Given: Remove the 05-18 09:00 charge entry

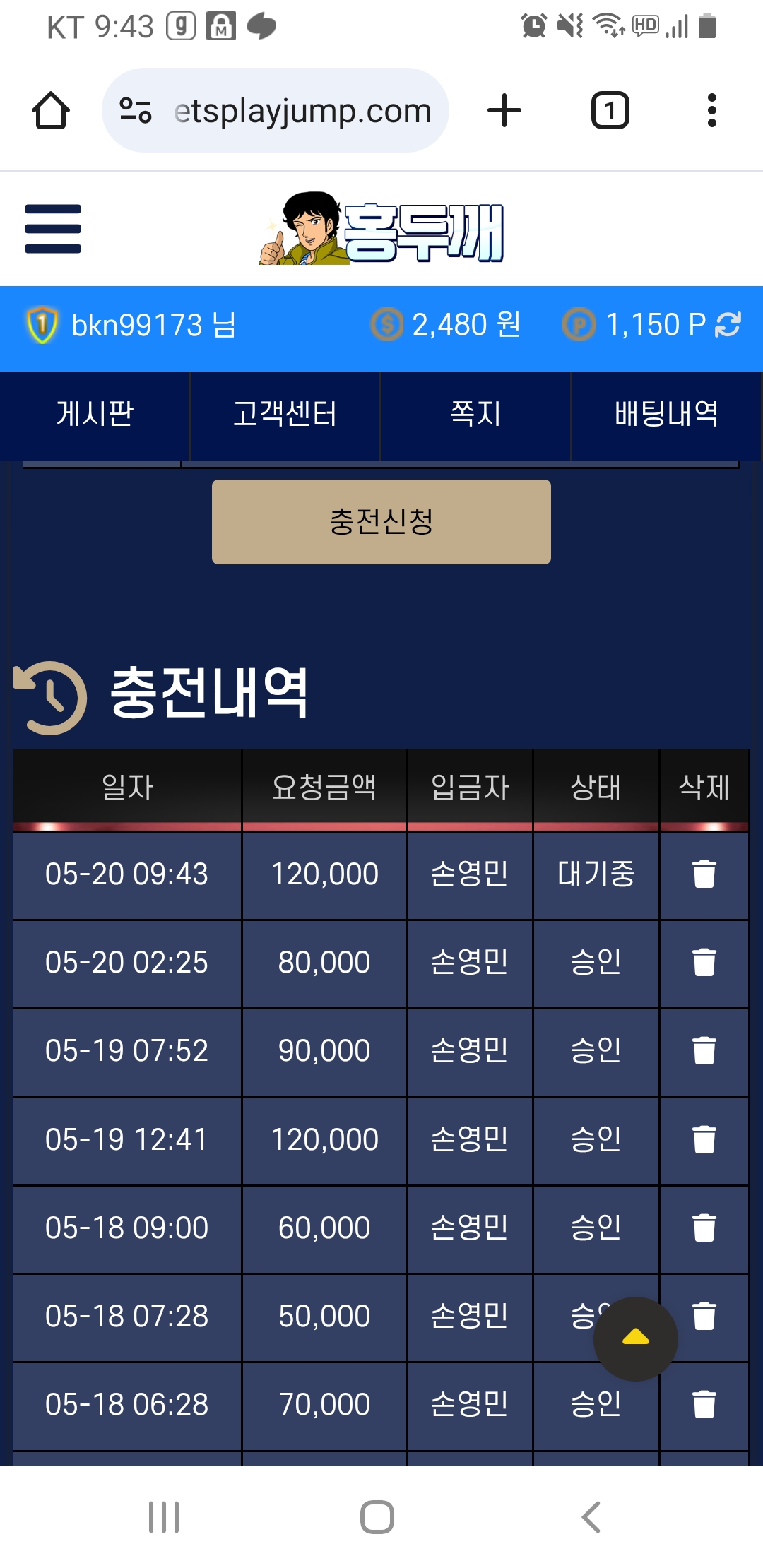Looking at the screenshot, I should 704,1228.
